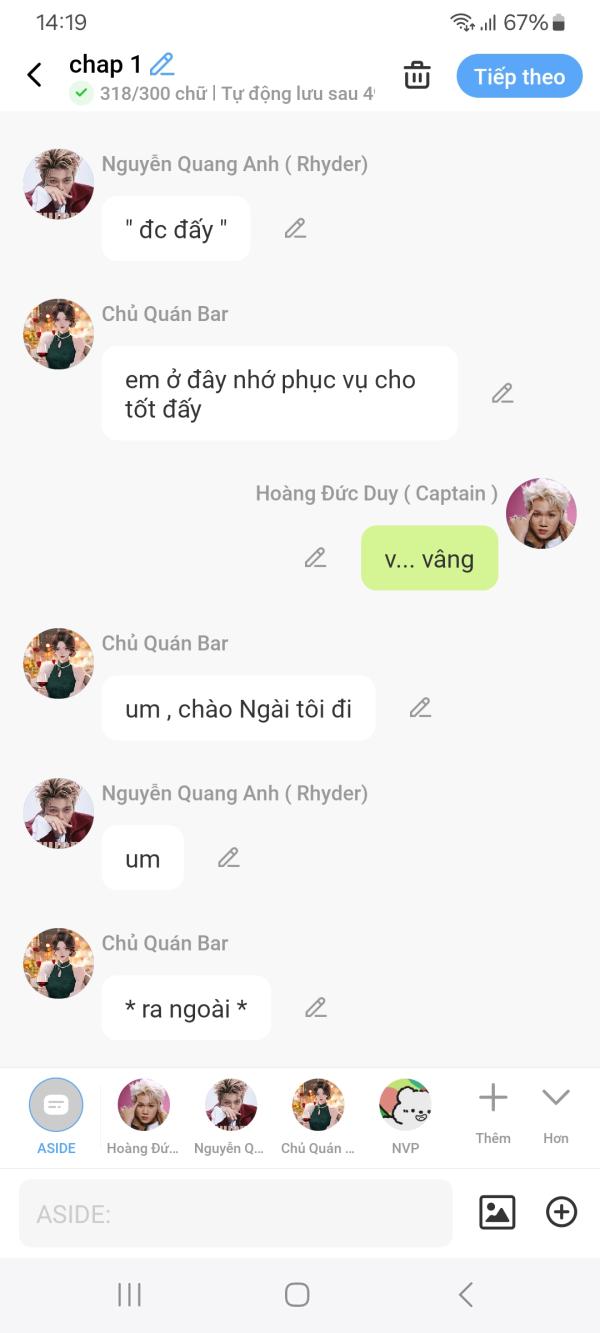600x1333 pixels.
Task: Expand the "Hơn" character list
Action: (556, 1110)
